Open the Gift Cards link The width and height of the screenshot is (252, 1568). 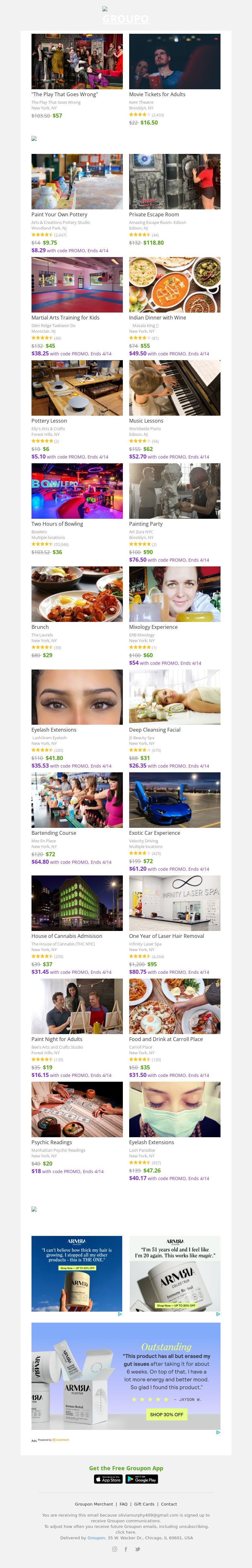144,1503
